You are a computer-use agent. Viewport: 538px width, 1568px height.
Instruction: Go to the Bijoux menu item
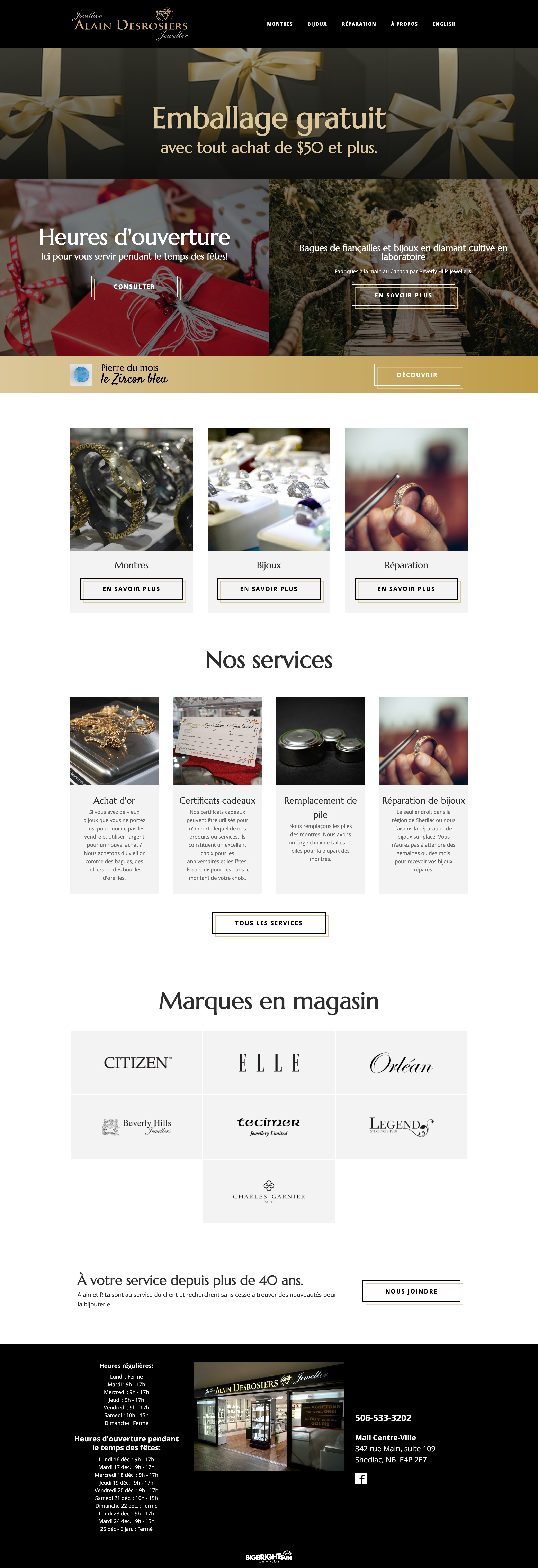pyautogui.click(x=317, y=24)
